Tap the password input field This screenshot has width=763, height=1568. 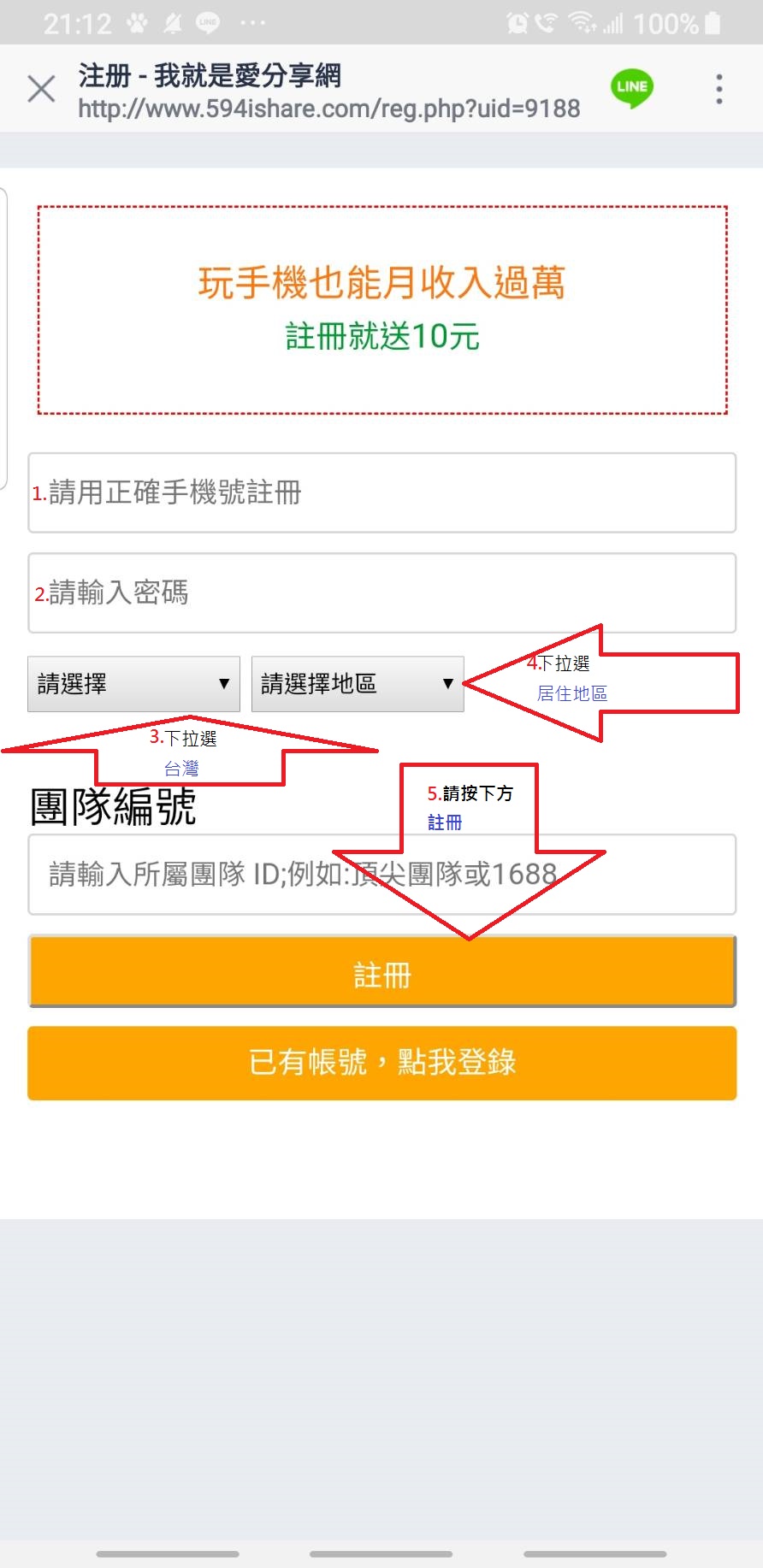(x=381, y=593)
